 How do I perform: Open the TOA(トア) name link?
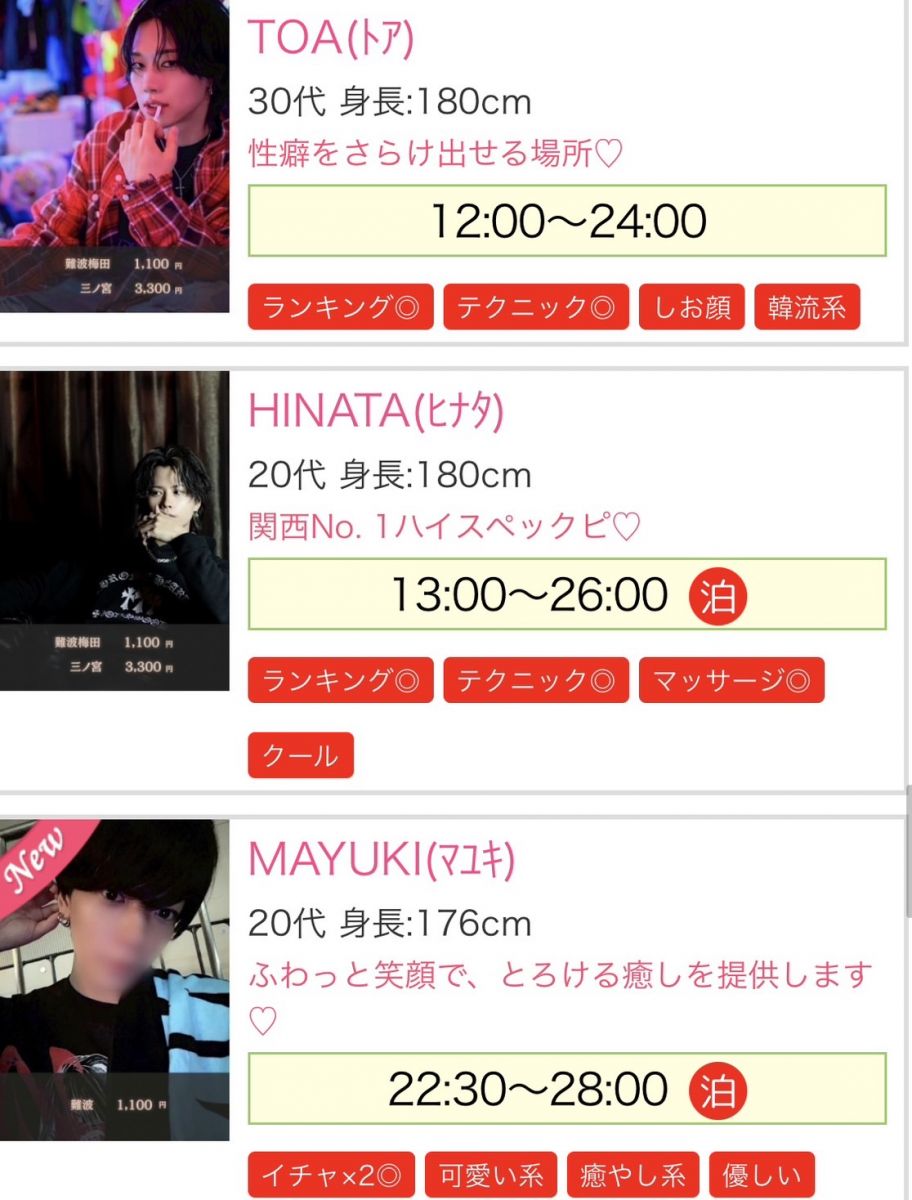coord(331,38)
